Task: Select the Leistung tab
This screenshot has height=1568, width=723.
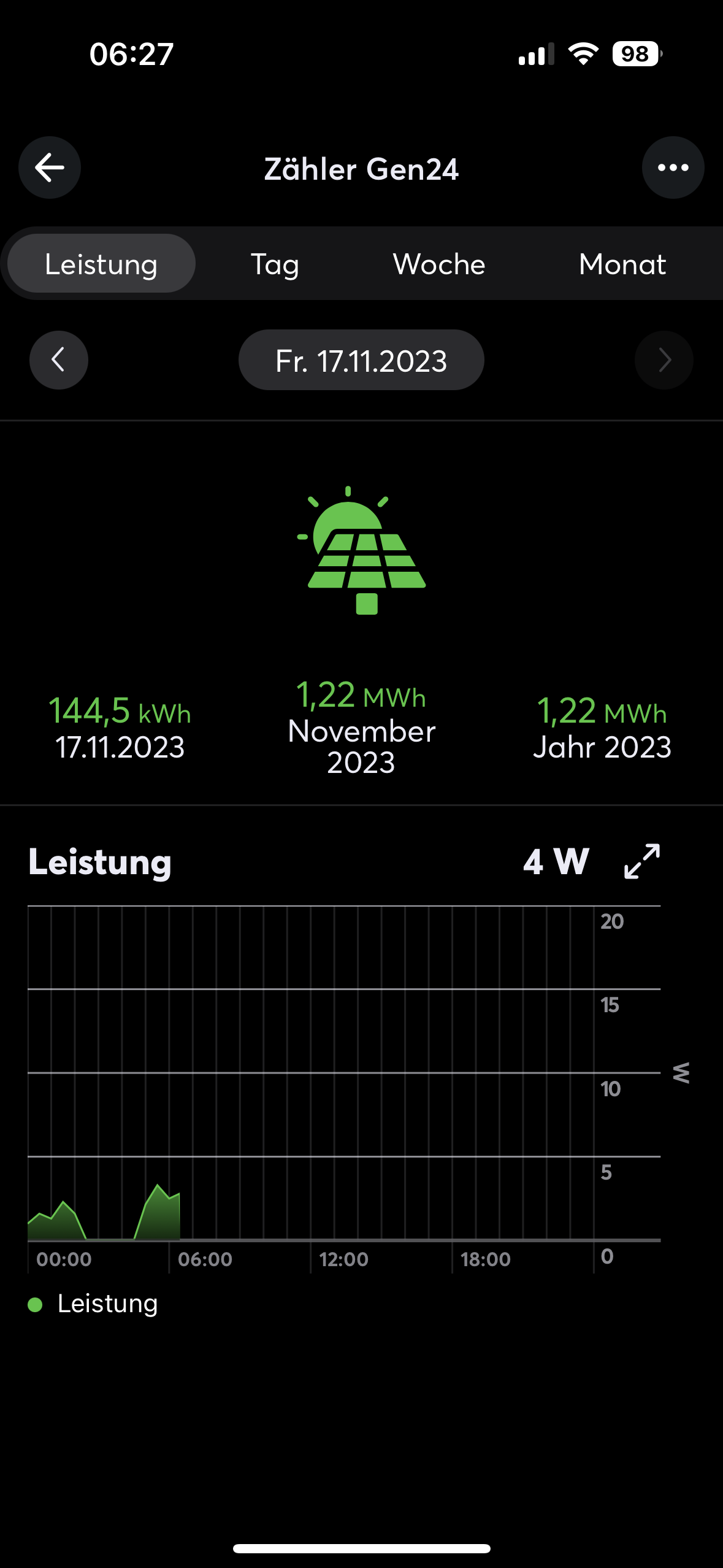Action: pyautogui.click(x=101, y=264)
